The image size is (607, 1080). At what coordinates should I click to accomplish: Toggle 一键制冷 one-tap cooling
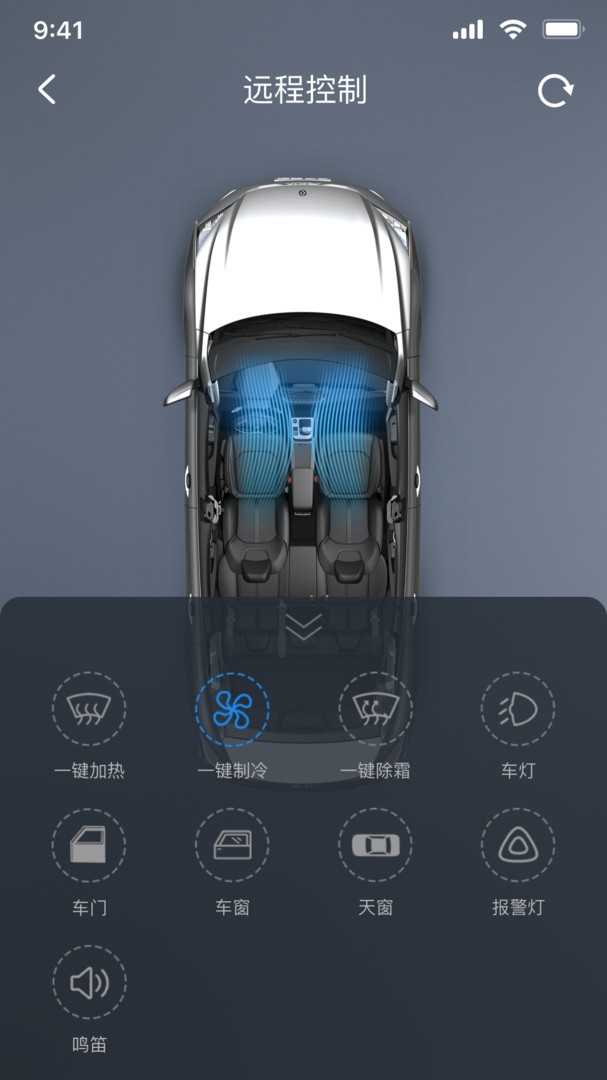[232, 709]
